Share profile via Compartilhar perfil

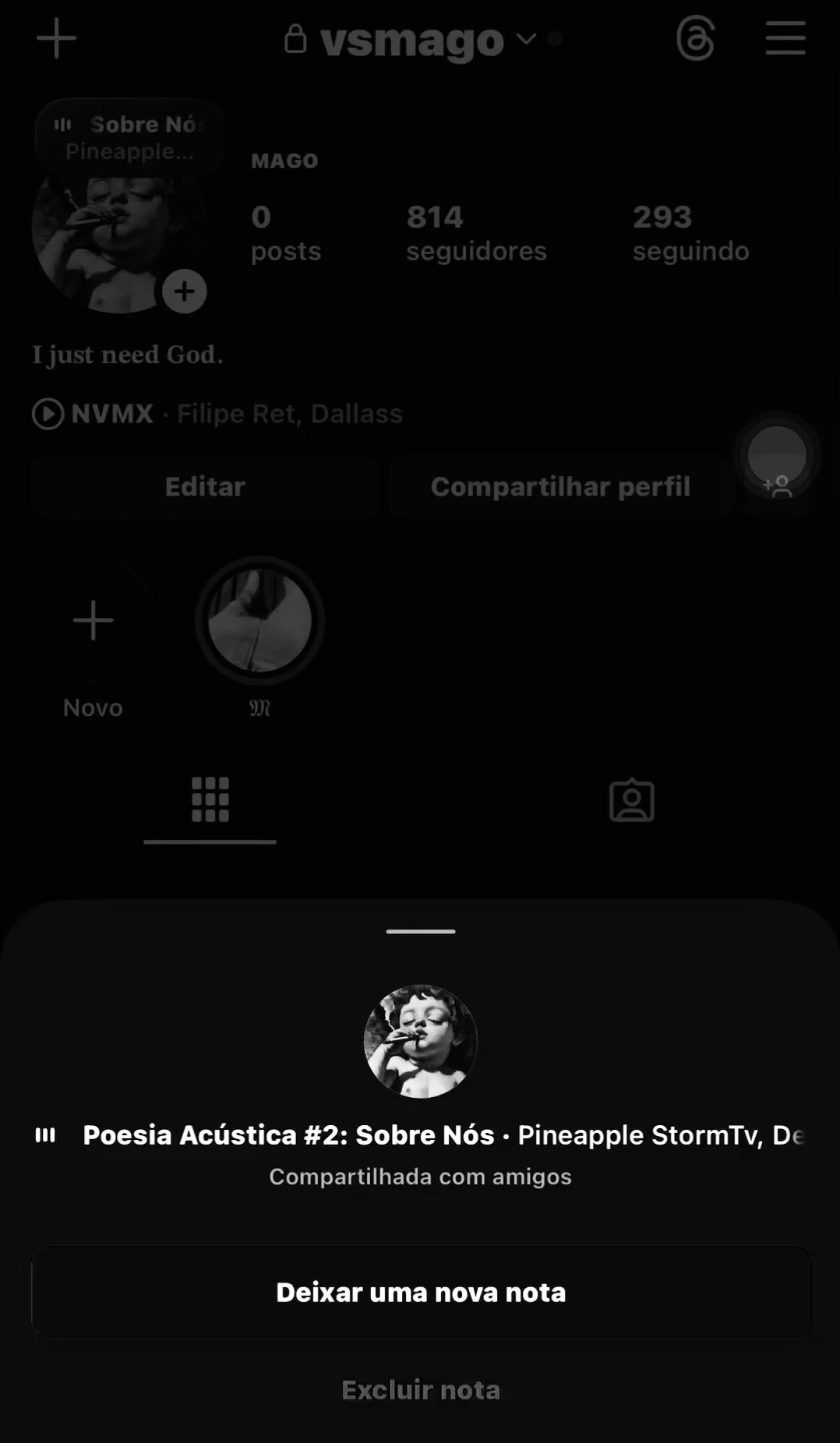coord(560,486)
